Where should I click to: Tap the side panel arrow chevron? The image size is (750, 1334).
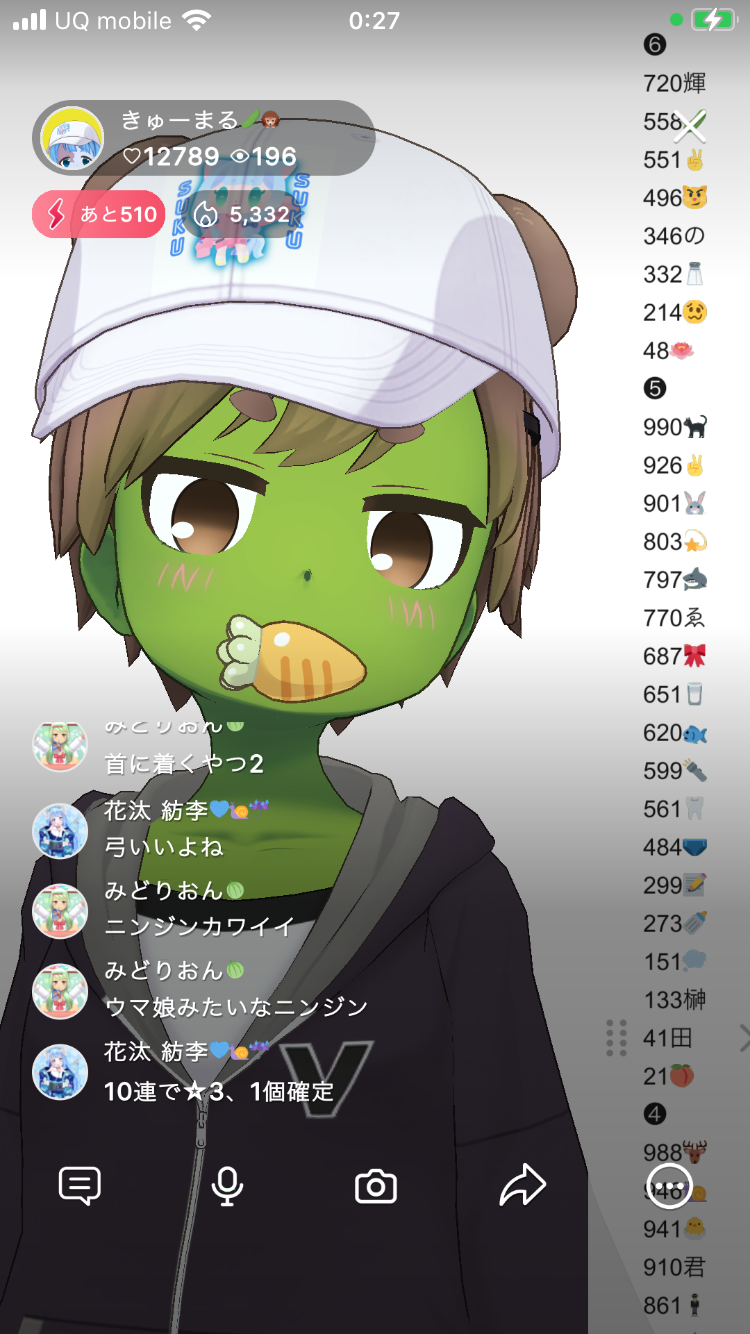[x=743, y=1038]
